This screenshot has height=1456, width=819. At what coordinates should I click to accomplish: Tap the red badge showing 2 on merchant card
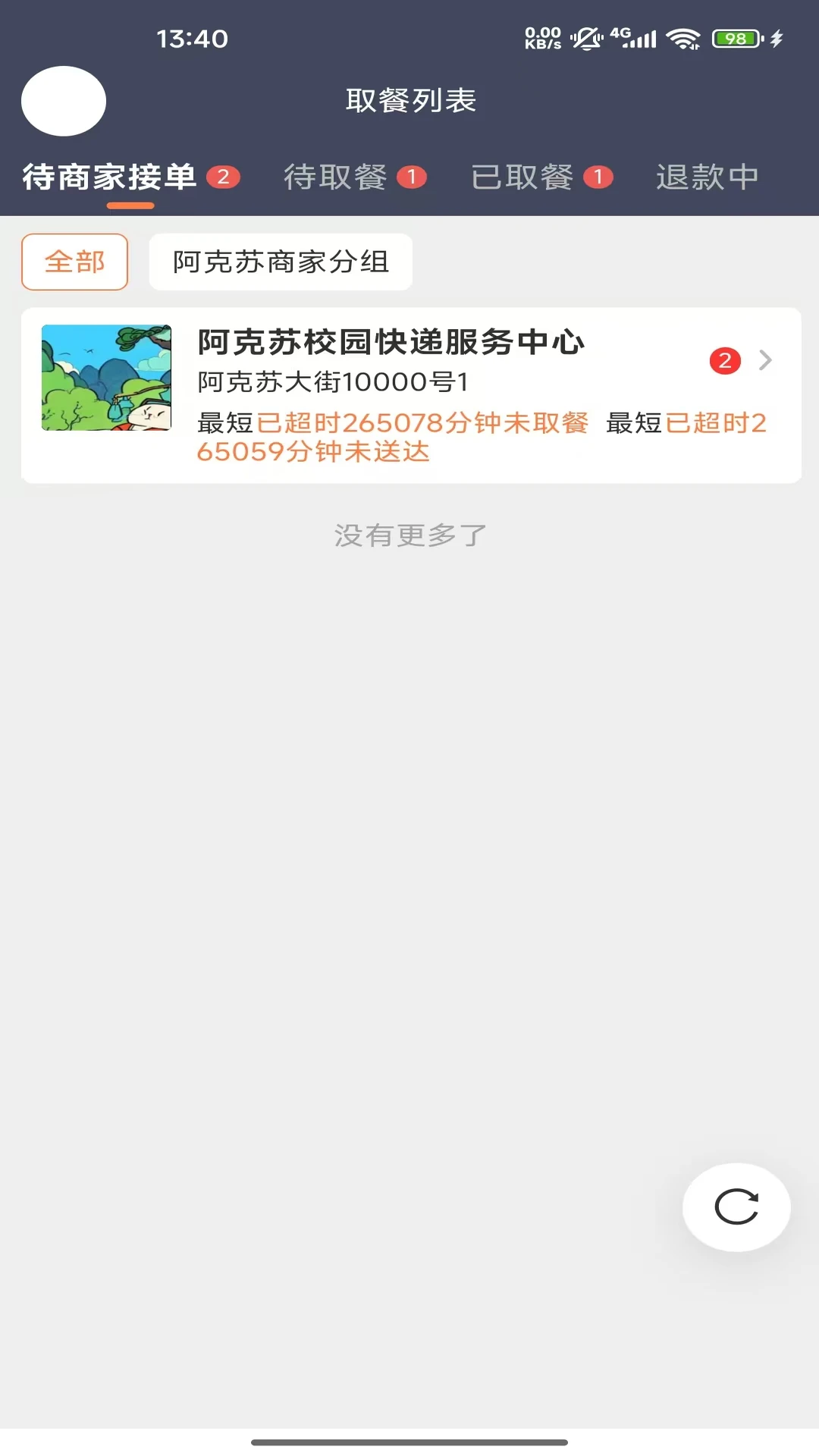pyautogui.click(x=725, y=362)
